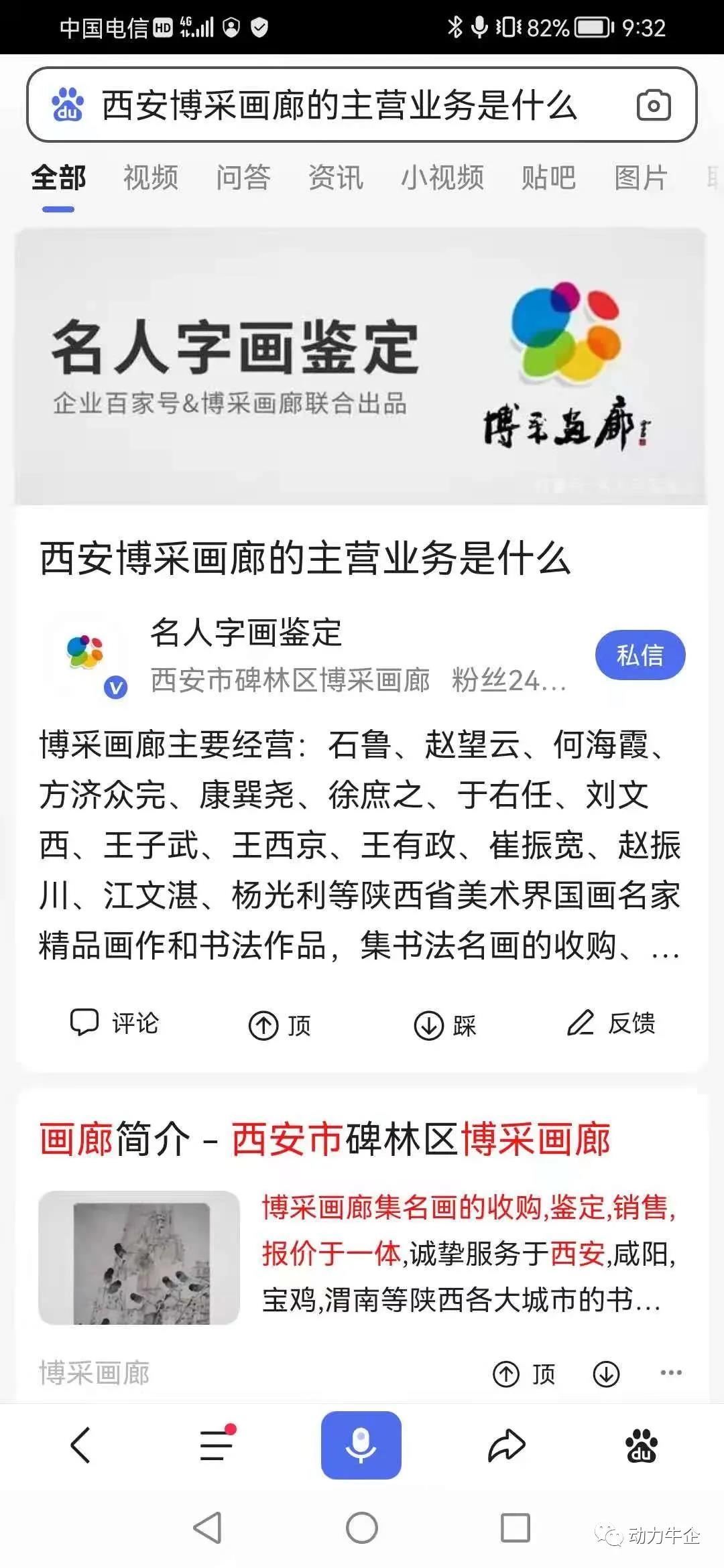Image resolution: width=724 pixels, height=1568 pixels.
Task: Share this page with the share arrow
Action: 506,1445
